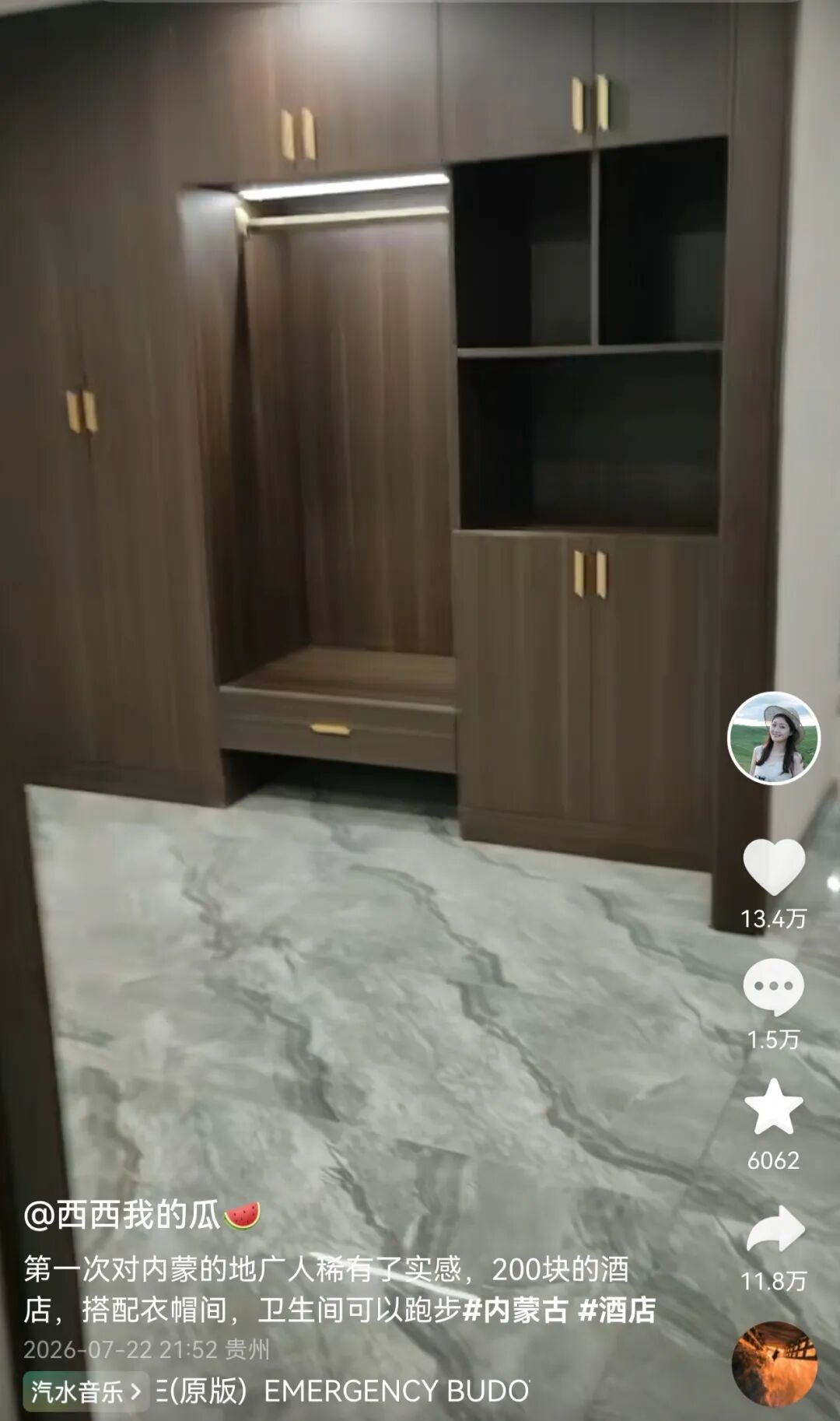Open @西西我的瓜 profile from username
Screen dimensions: 840x1421
tap(123, 1215)
